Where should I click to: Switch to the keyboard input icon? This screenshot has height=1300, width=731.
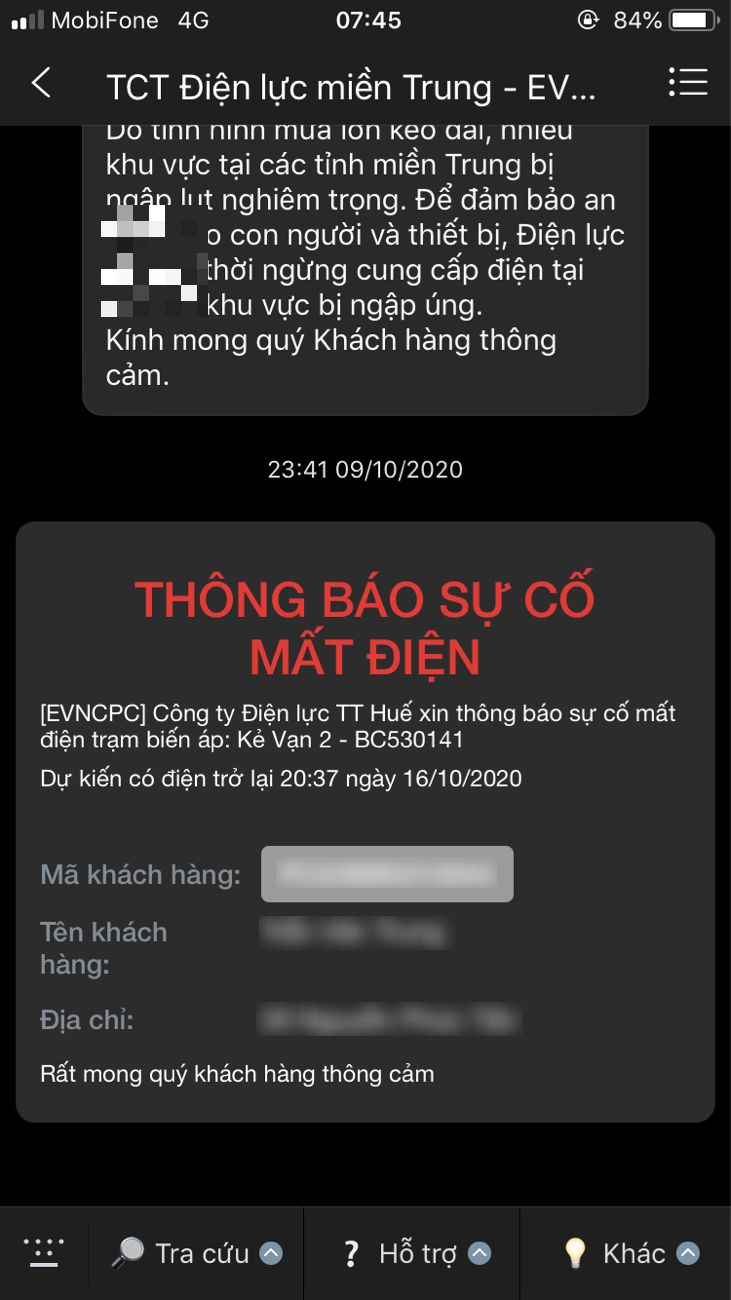coord(43,1252)
